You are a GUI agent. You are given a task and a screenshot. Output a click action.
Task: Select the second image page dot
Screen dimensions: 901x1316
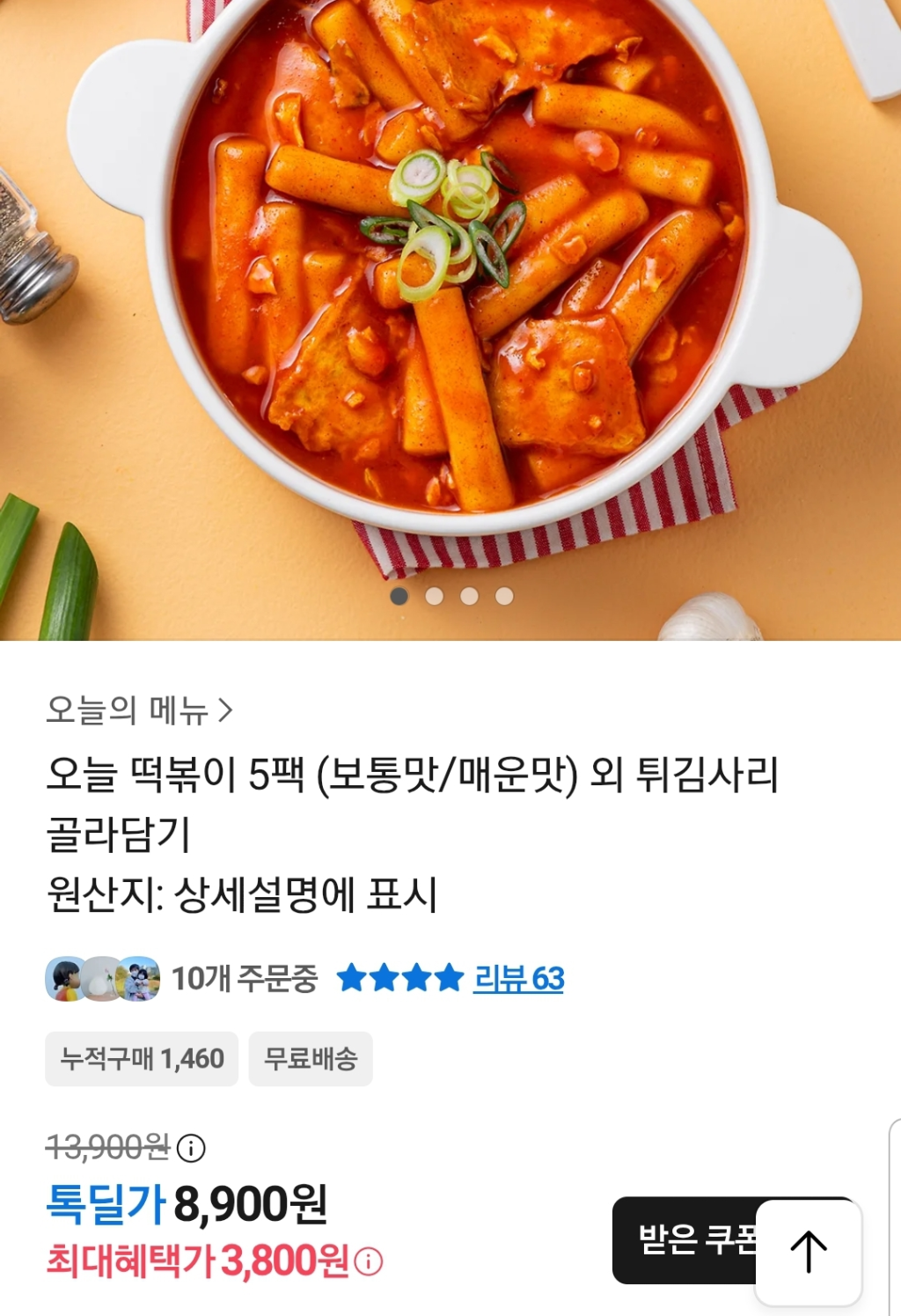tap(434, 596)
